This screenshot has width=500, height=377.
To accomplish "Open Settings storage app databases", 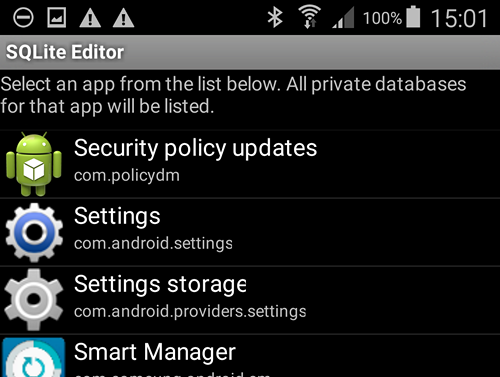I will click(x=250, y=300).
